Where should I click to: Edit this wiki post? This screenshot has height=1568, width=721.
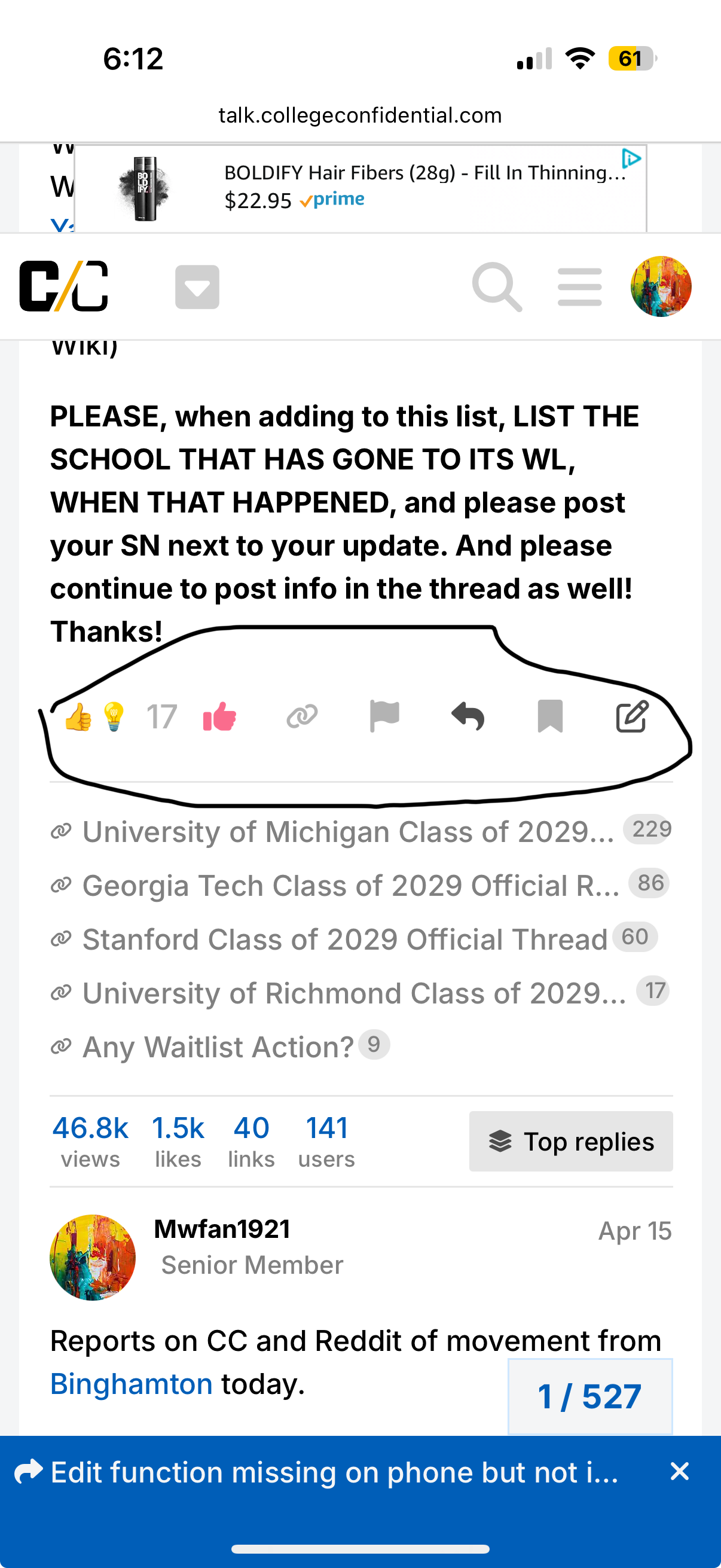point(632,716)
